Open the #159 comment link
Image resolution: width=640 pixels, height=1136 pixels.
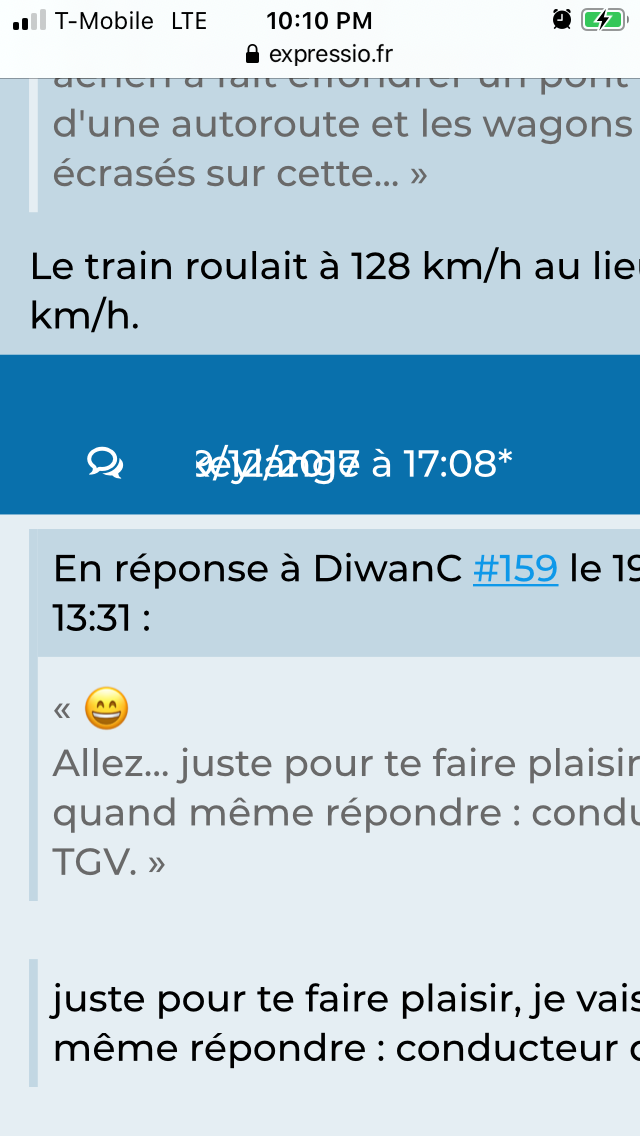click(x=514, y=568)
